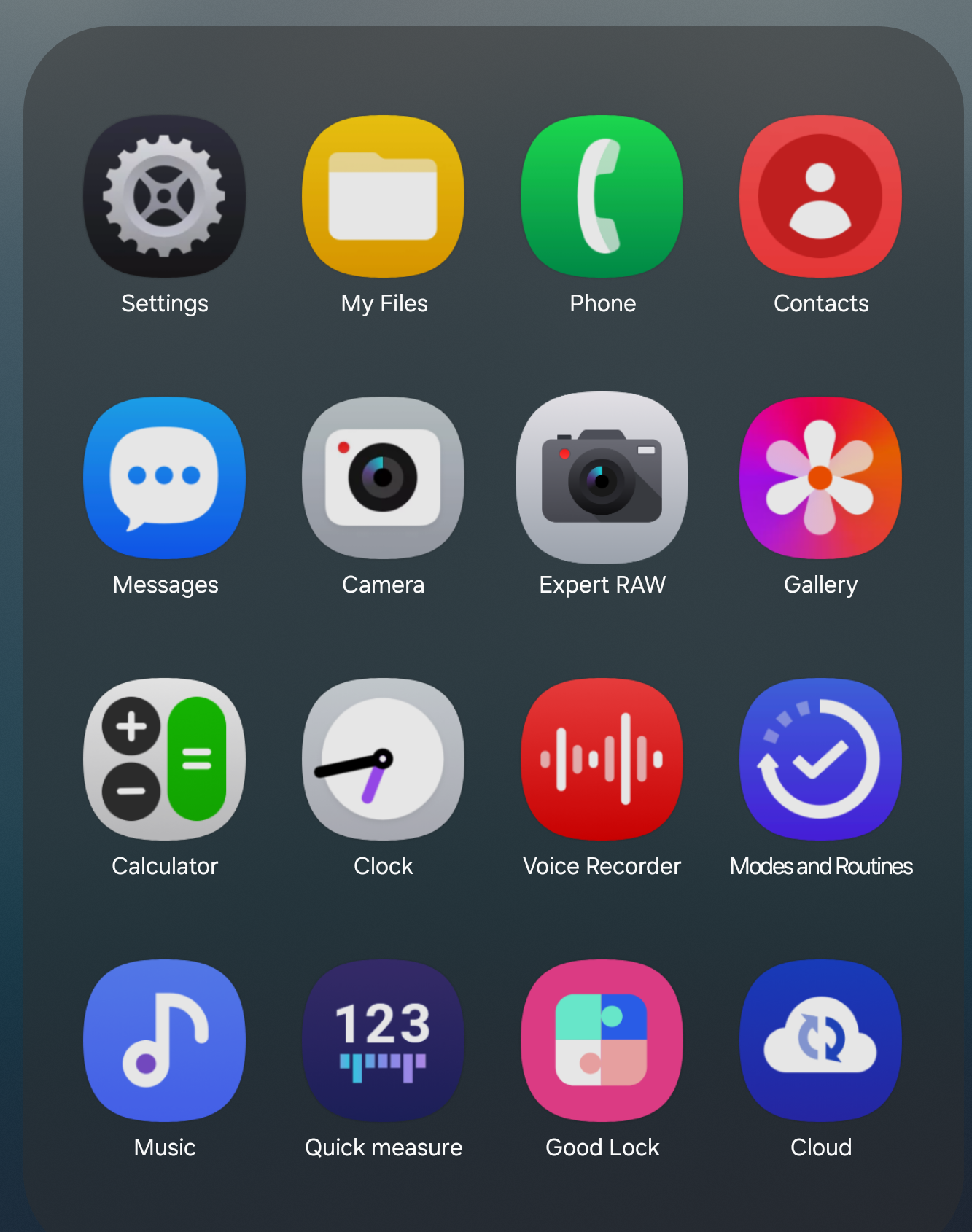Open the Good Lock app

point(602,1041)
